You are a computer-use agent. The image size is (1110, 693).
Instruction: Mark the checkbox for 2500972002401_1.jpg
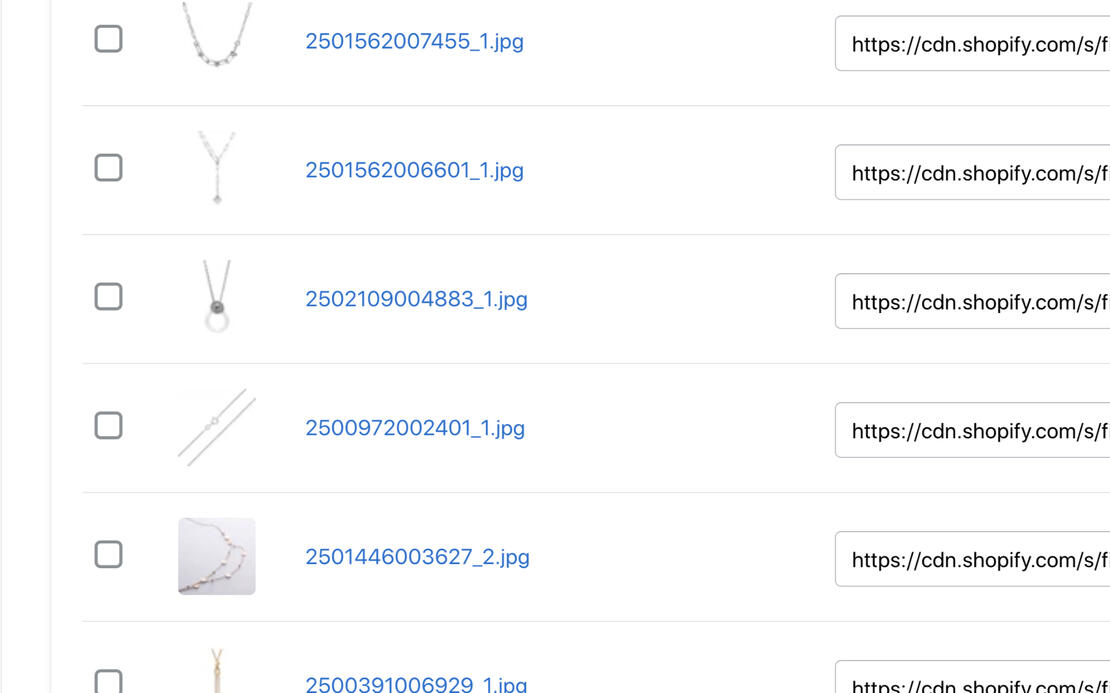pos(108,425)
